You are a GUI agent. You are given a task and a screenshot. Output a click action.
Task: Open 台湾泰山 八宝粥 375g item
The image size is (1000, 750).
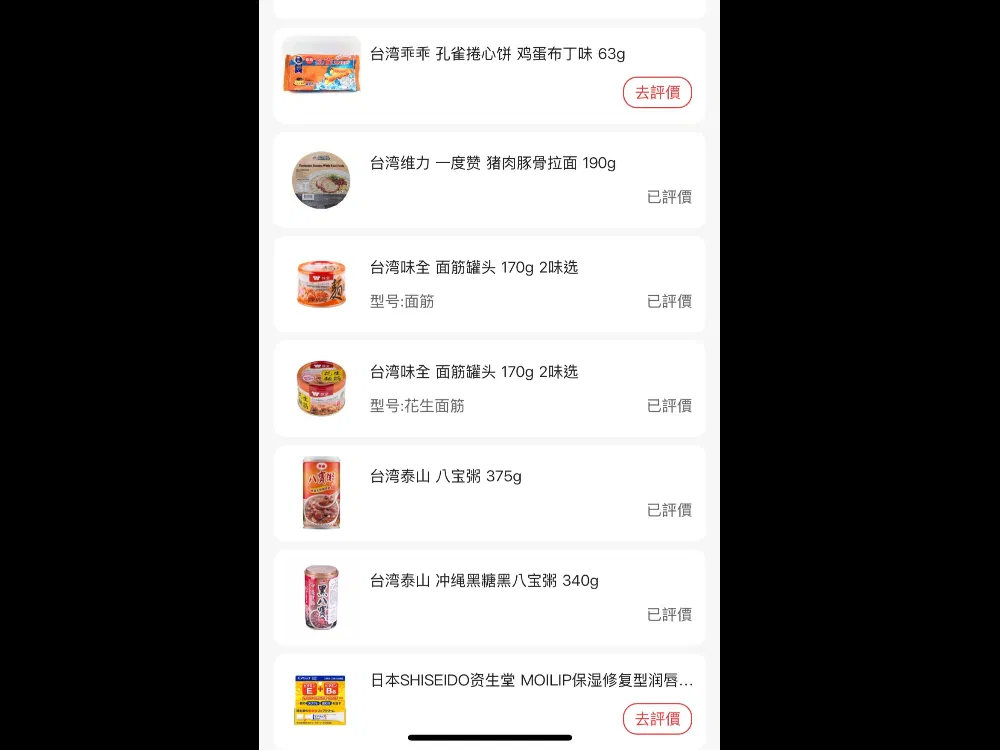446,476
